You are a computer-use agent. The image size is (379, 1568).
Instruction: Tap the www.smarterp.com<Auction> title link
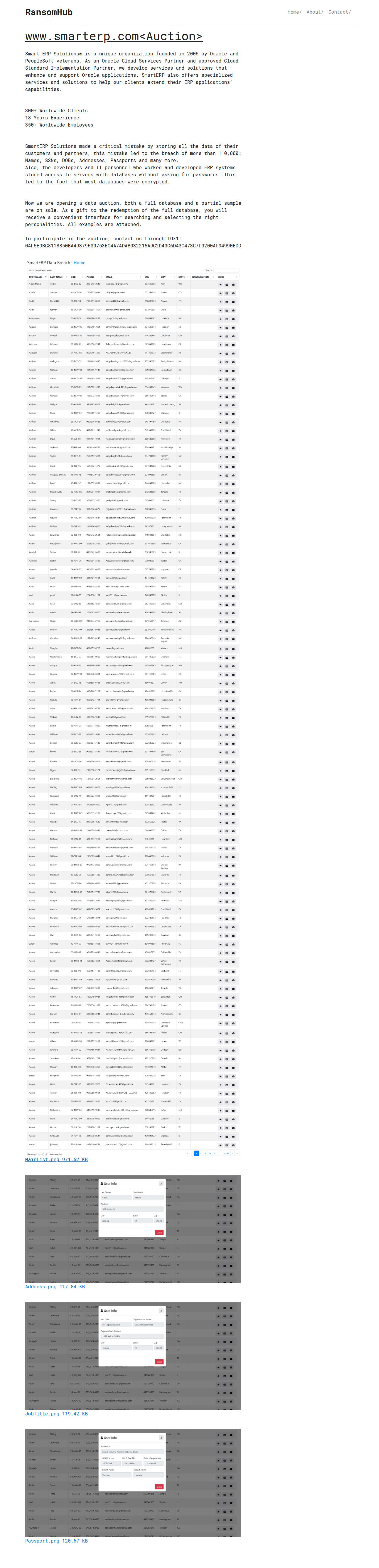pyautogui.click(x=114, y=36)
